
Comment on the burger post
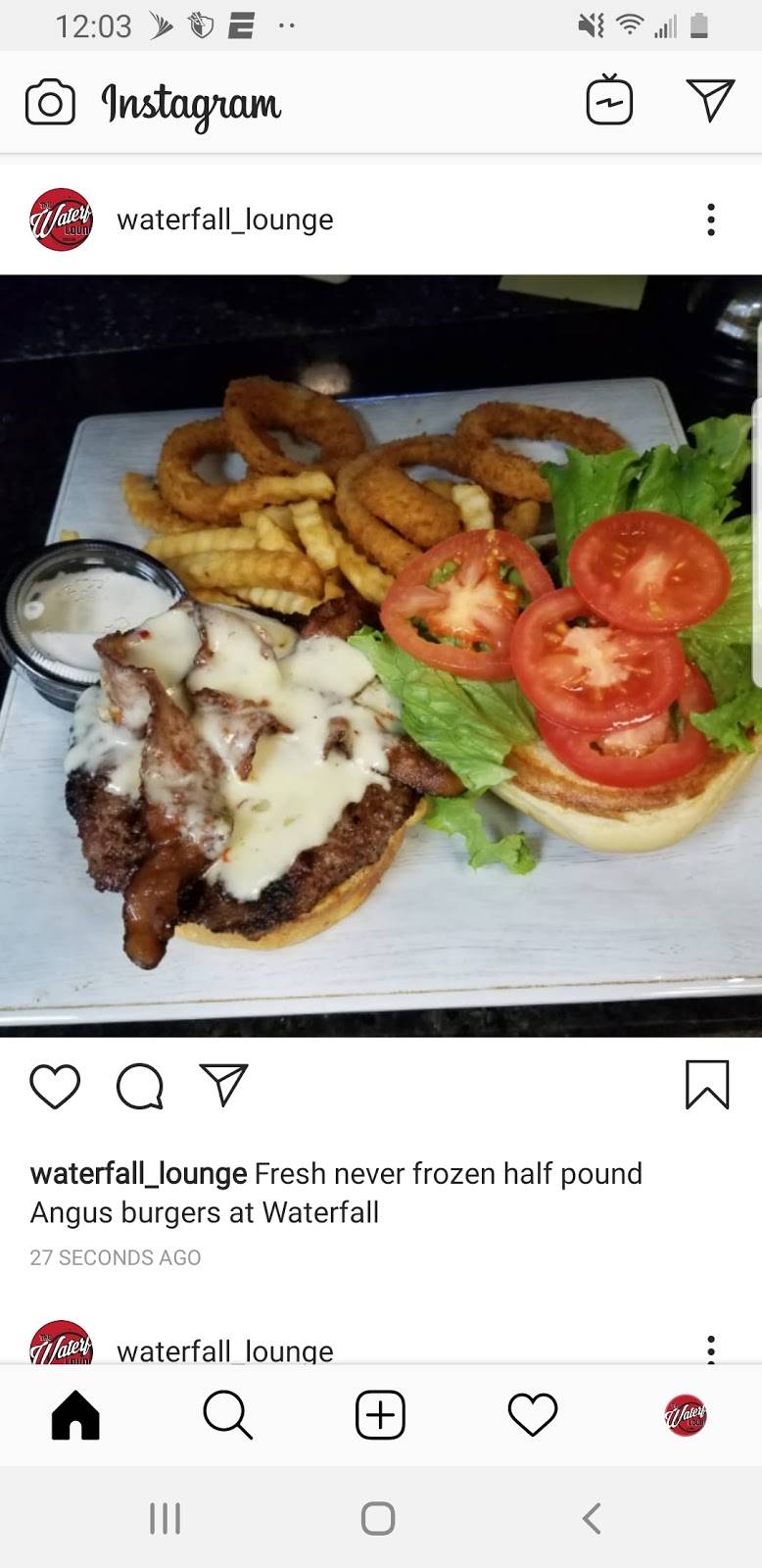[140, 1086]
